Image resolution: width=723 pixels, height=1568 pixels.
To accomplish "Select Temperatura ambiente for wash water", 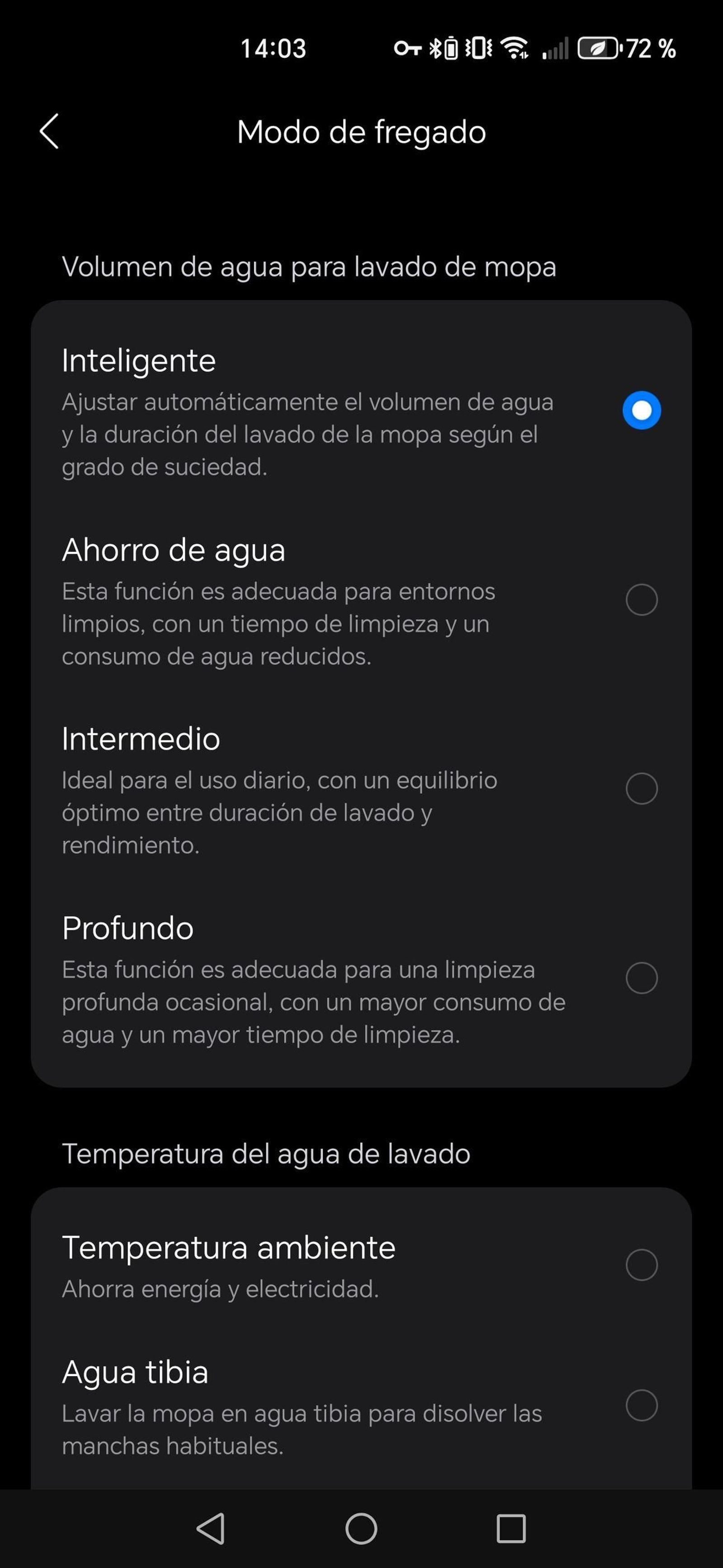I will pos(641,1265).
